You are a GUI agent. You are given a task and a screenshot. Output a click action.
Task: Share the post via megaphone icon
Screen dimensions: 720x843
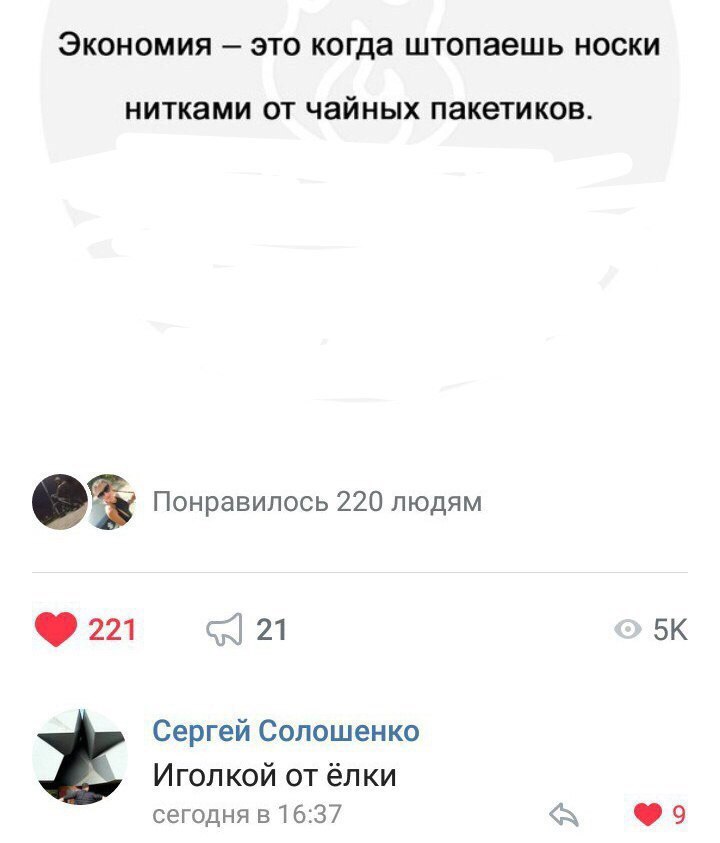point(224,630)
